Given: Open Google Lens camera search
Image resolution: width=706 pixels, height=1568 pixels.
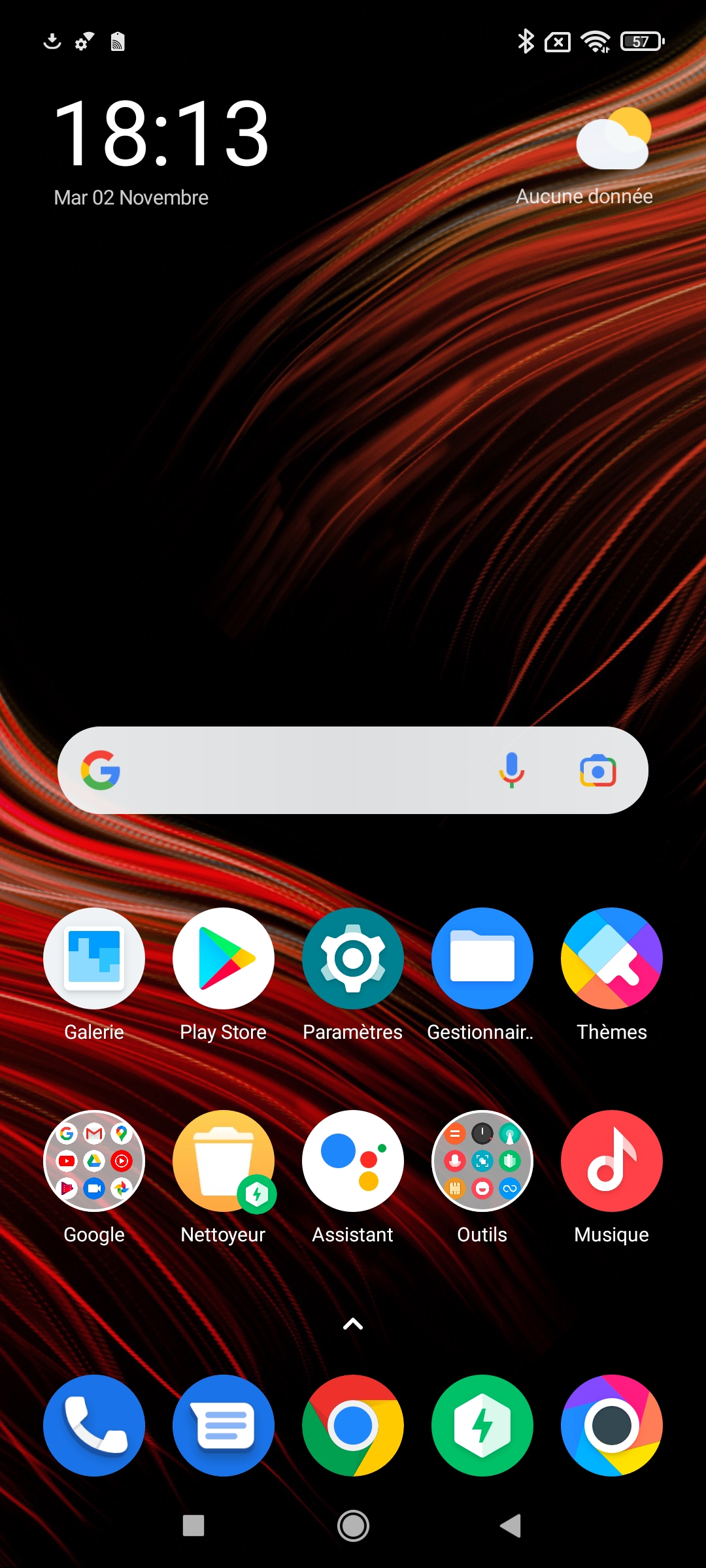Looking at the screenshot, I should pyautogui.click(x=597, y=771).
